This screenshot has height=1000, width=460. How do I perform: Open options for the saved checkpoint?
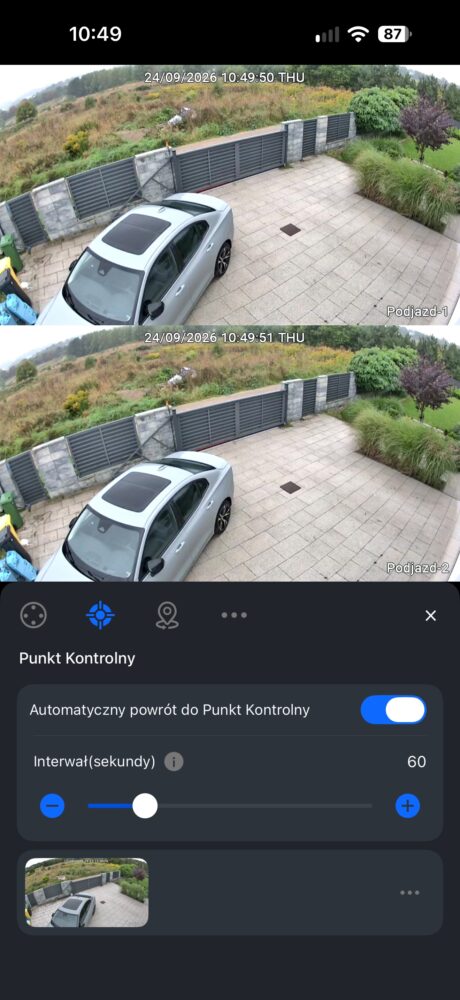[410, 893]
